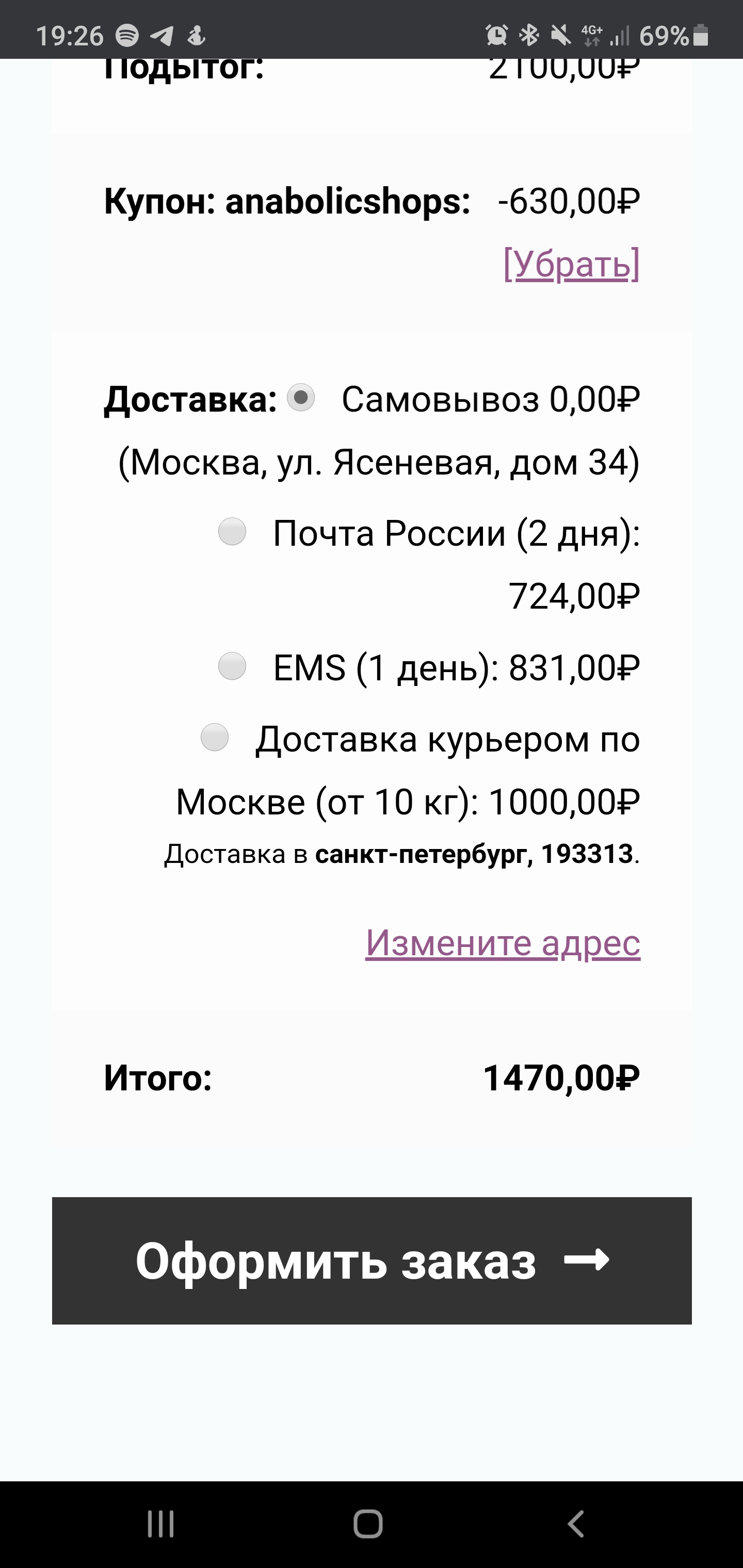Remove the anabolicshops coupon via Убрать
743x1568 pixels.
click(x=571, y=264)
